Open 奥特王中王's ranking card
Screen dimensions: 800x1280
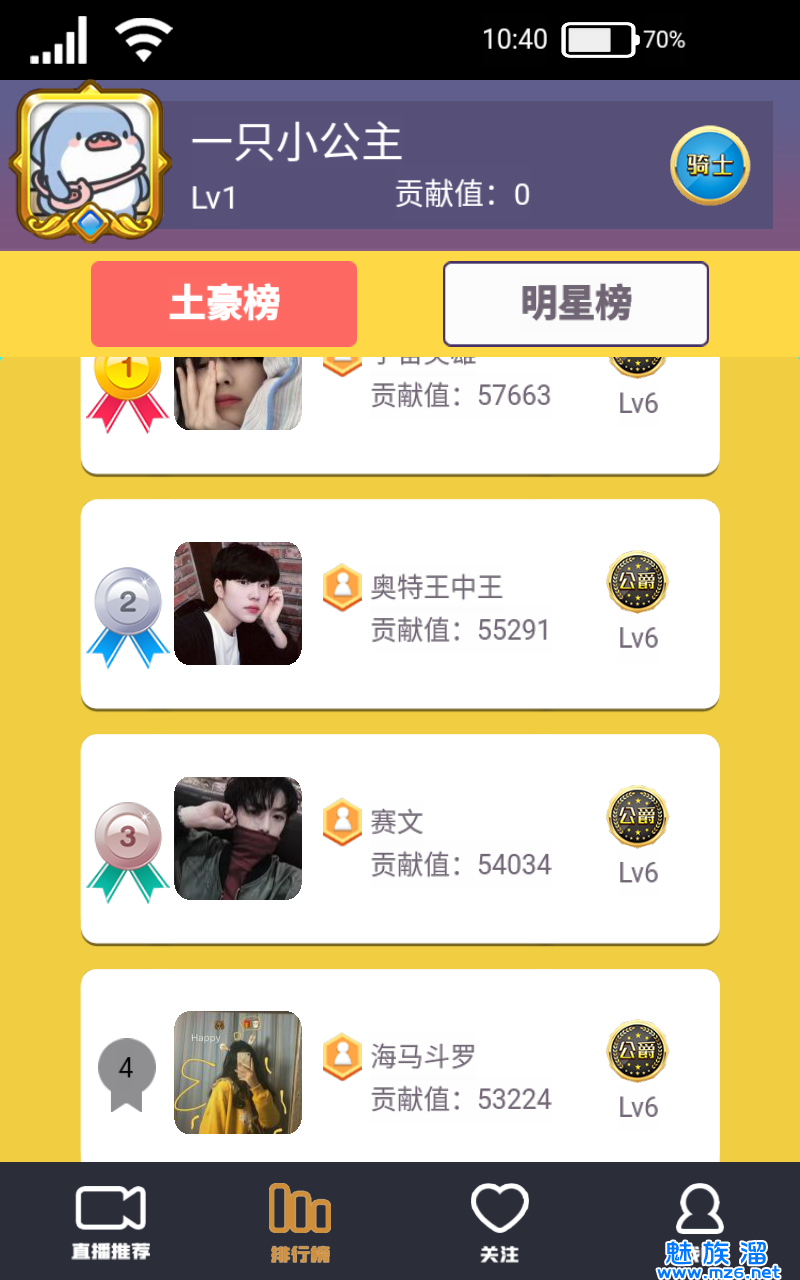(x=400, y=604)
